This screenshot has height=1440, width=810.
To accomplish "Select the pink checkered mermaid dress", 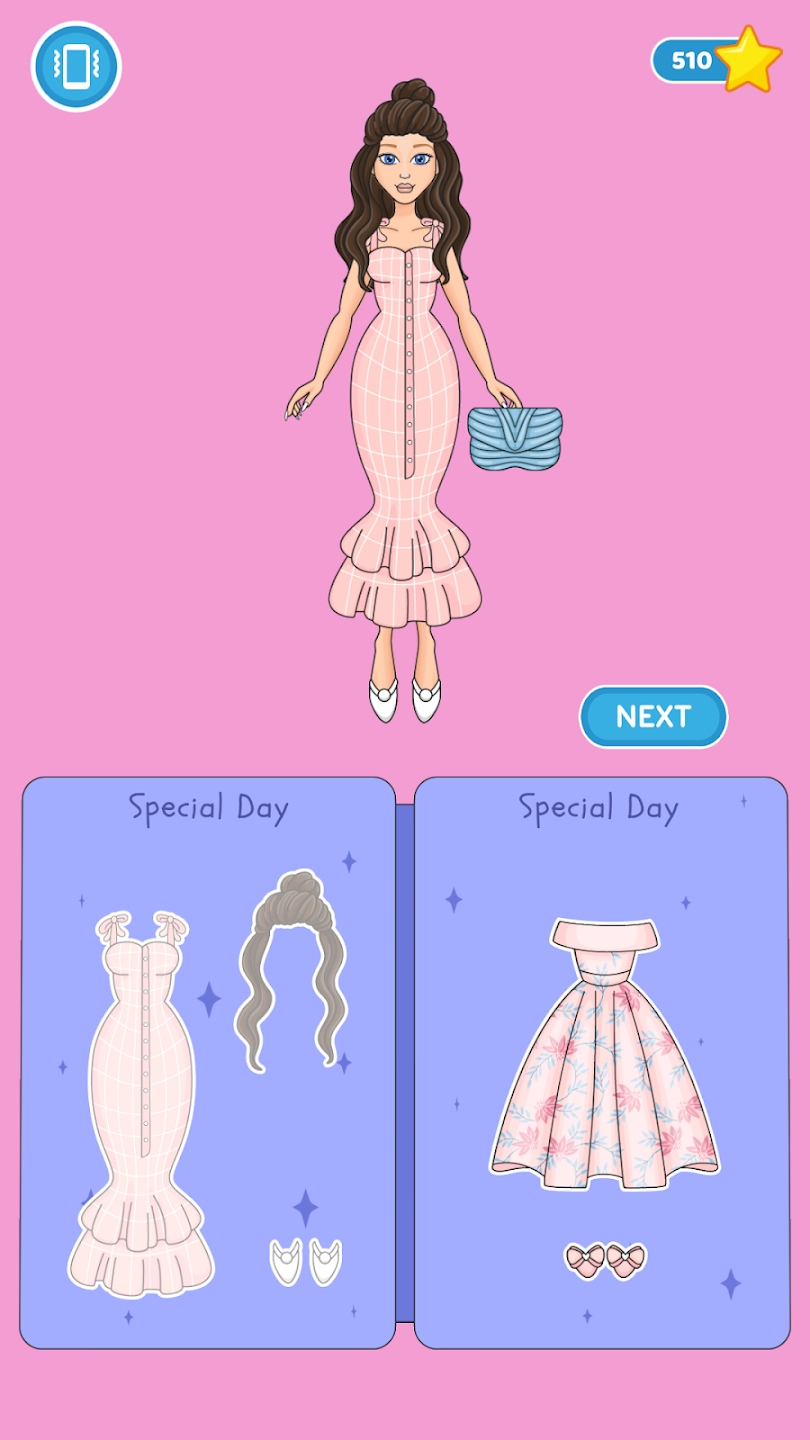I will click(x=141, y=1100).
